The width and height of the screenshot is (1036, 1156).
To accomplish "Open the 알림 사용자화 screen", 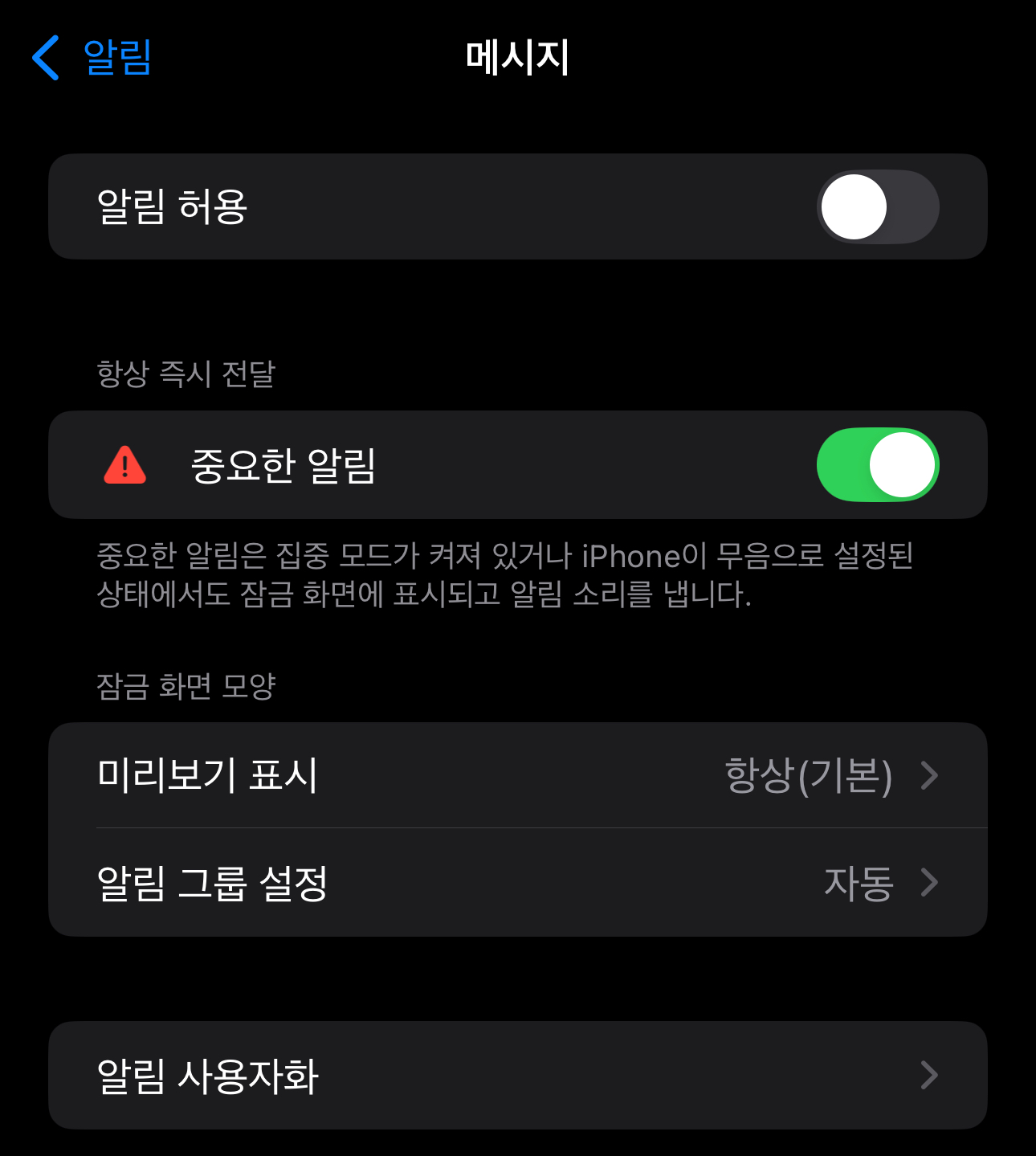I will (x=518, y=1075).
